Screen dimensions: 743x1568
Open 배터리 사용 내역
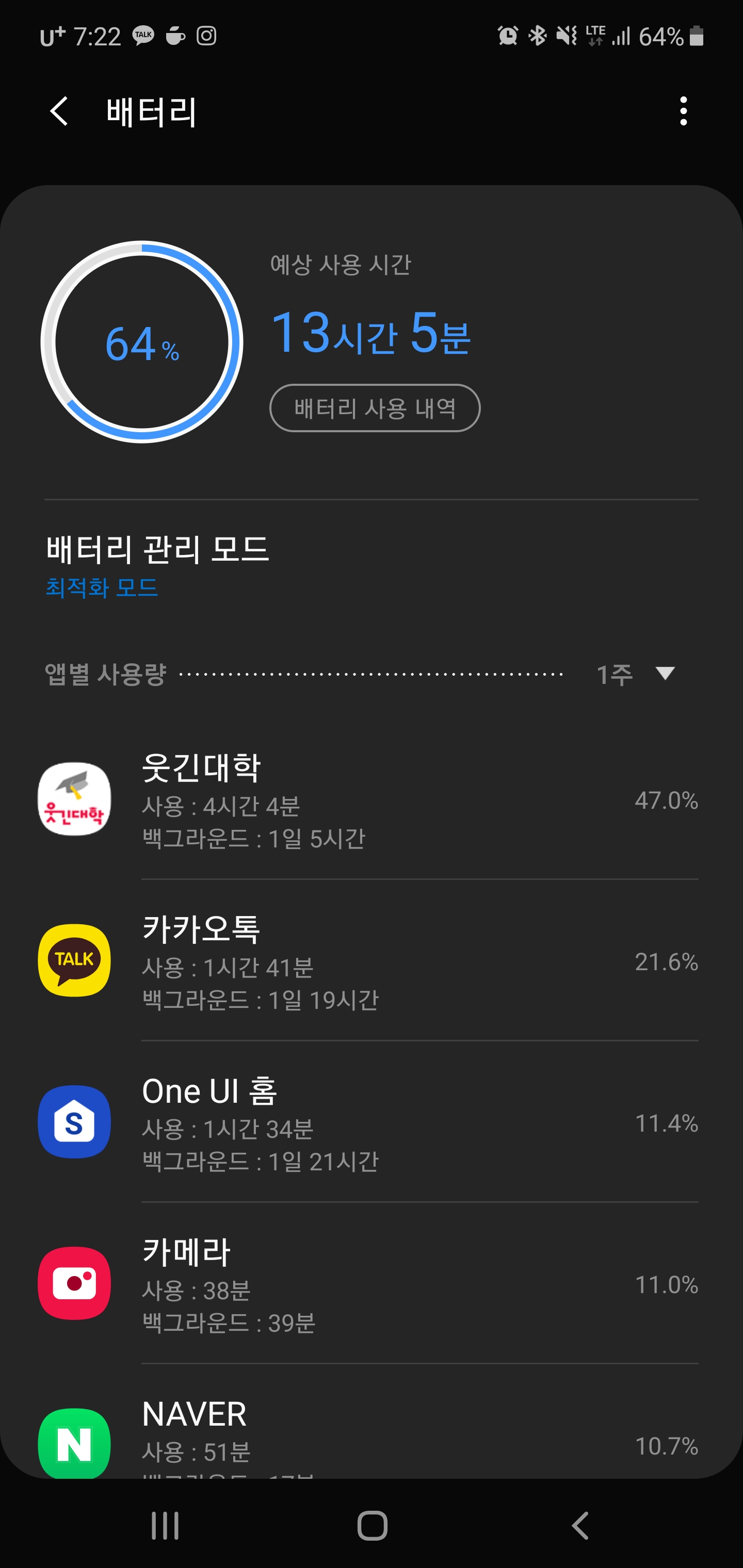click(x=375, y=408)
